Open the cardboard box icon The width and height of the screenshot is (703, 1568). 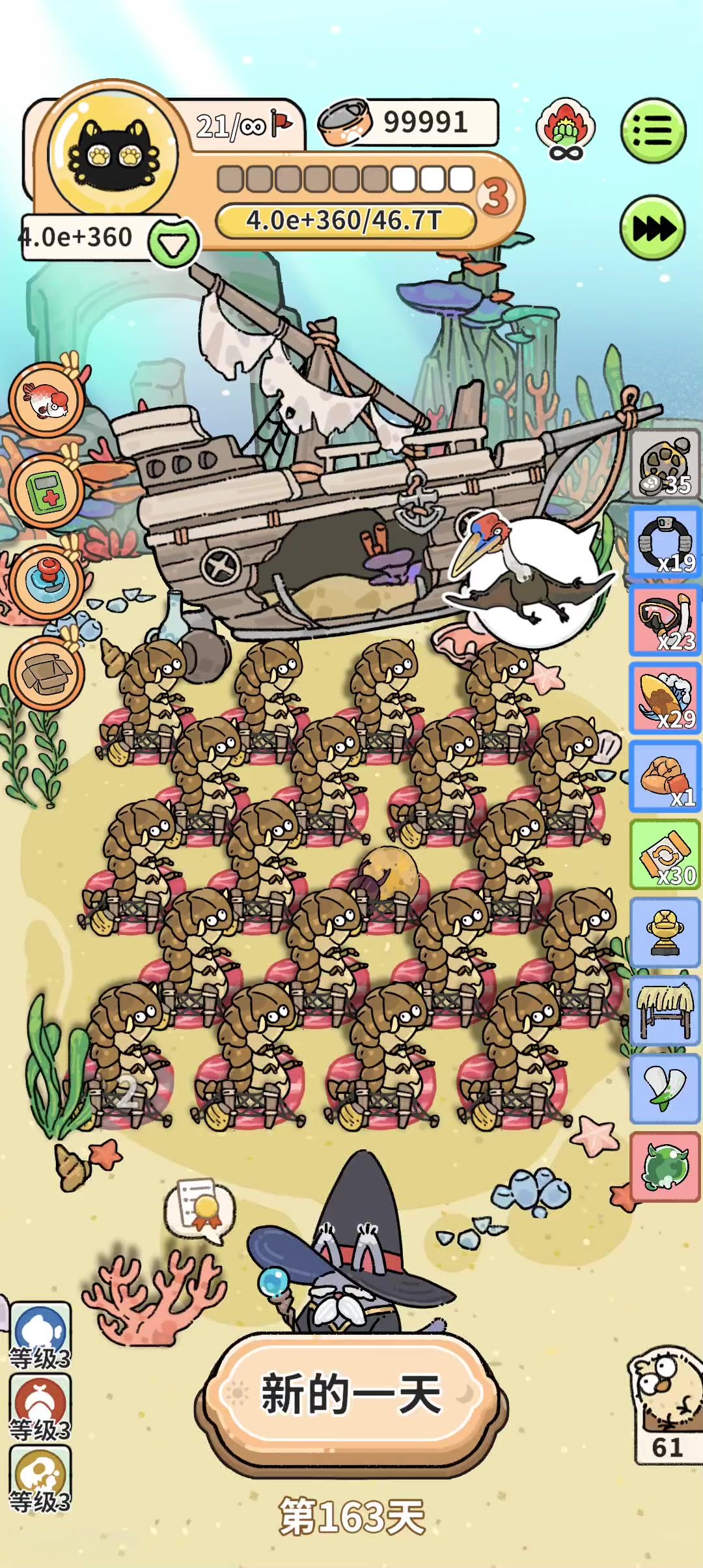tap(47, 673)
